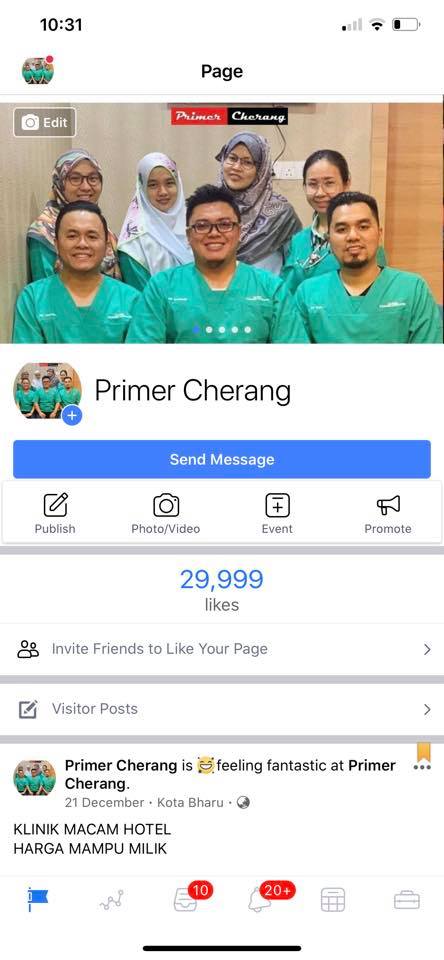444x960 pixels.
Task: Tap the Send Message button
Action: coord(222,459)
